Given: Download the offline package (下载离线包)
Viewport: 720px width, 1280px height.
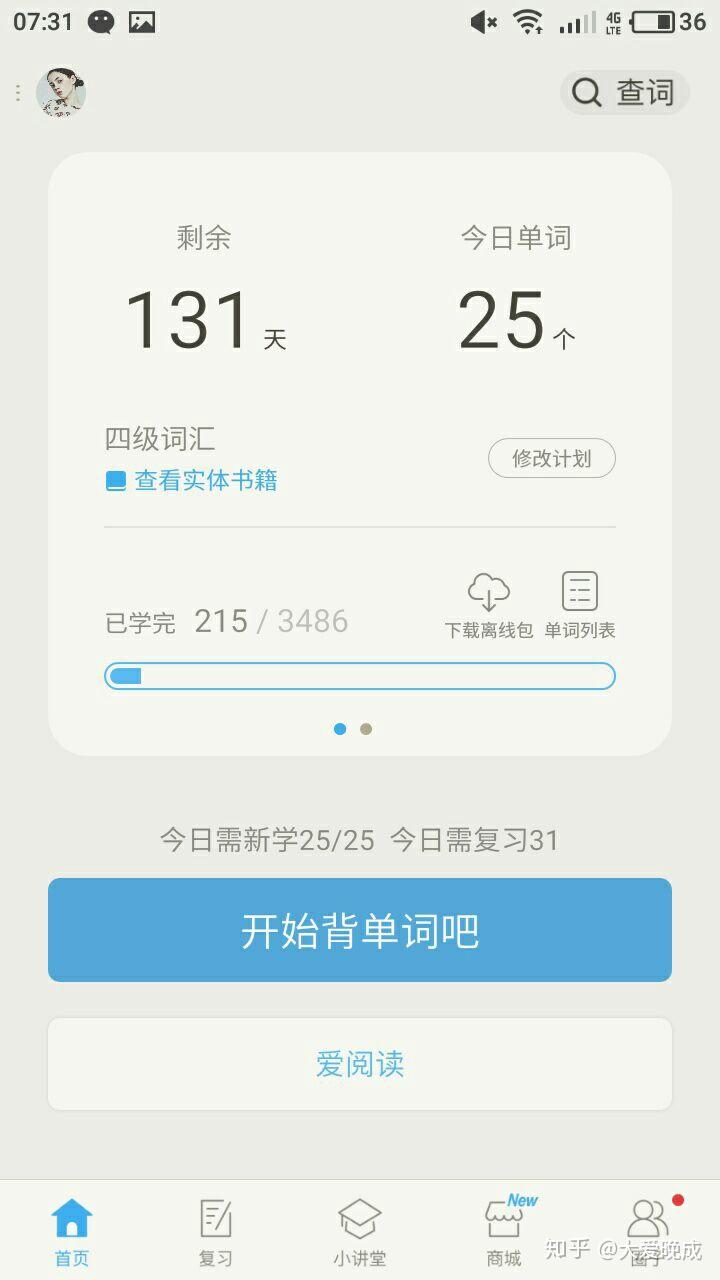Looking at the screenshot, I should pos(489,605).
